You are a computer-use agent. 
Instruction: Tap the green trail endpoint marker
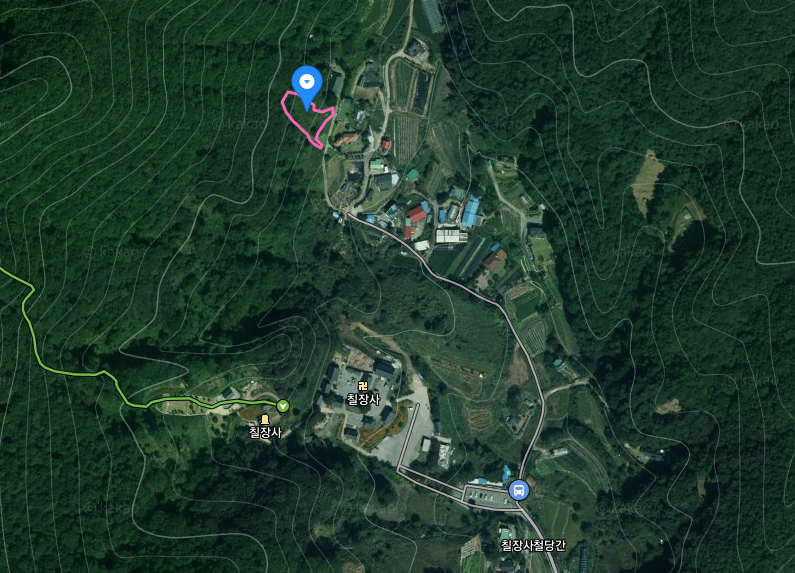283,406
